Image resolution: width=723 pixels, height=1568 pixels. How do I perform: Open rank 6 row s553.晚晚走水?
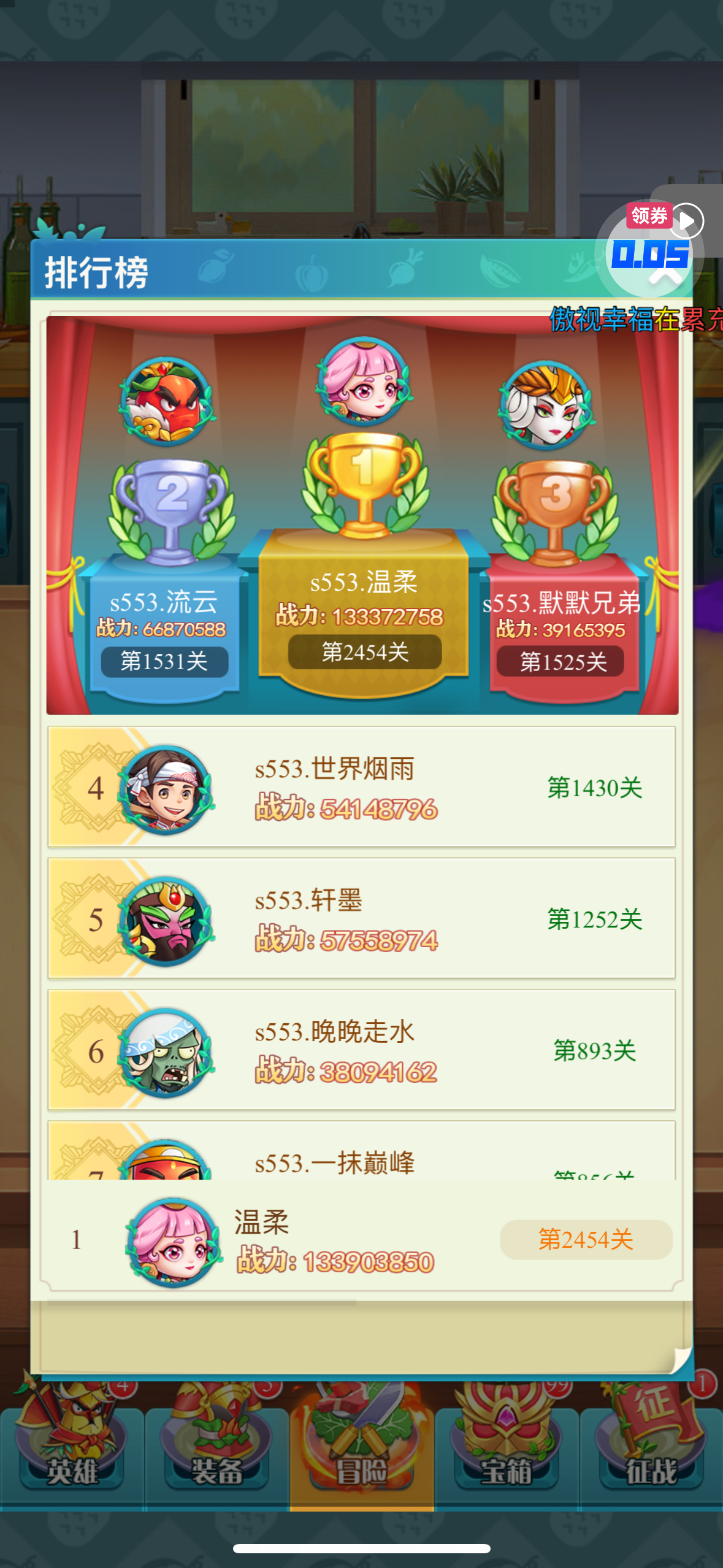coord(362,1050)
